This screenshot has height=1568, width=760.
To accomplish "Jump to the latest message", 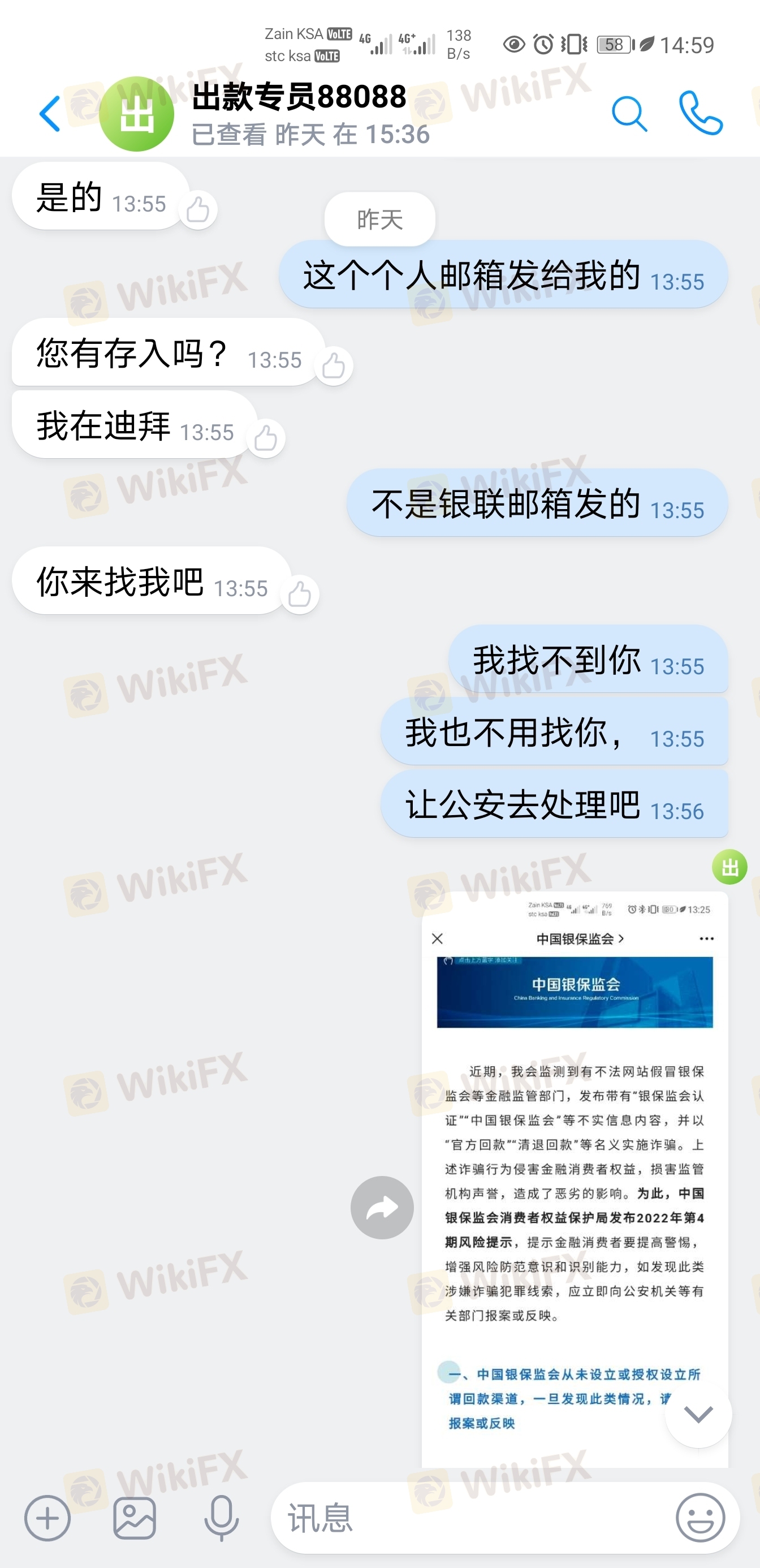I will 698,1415.
